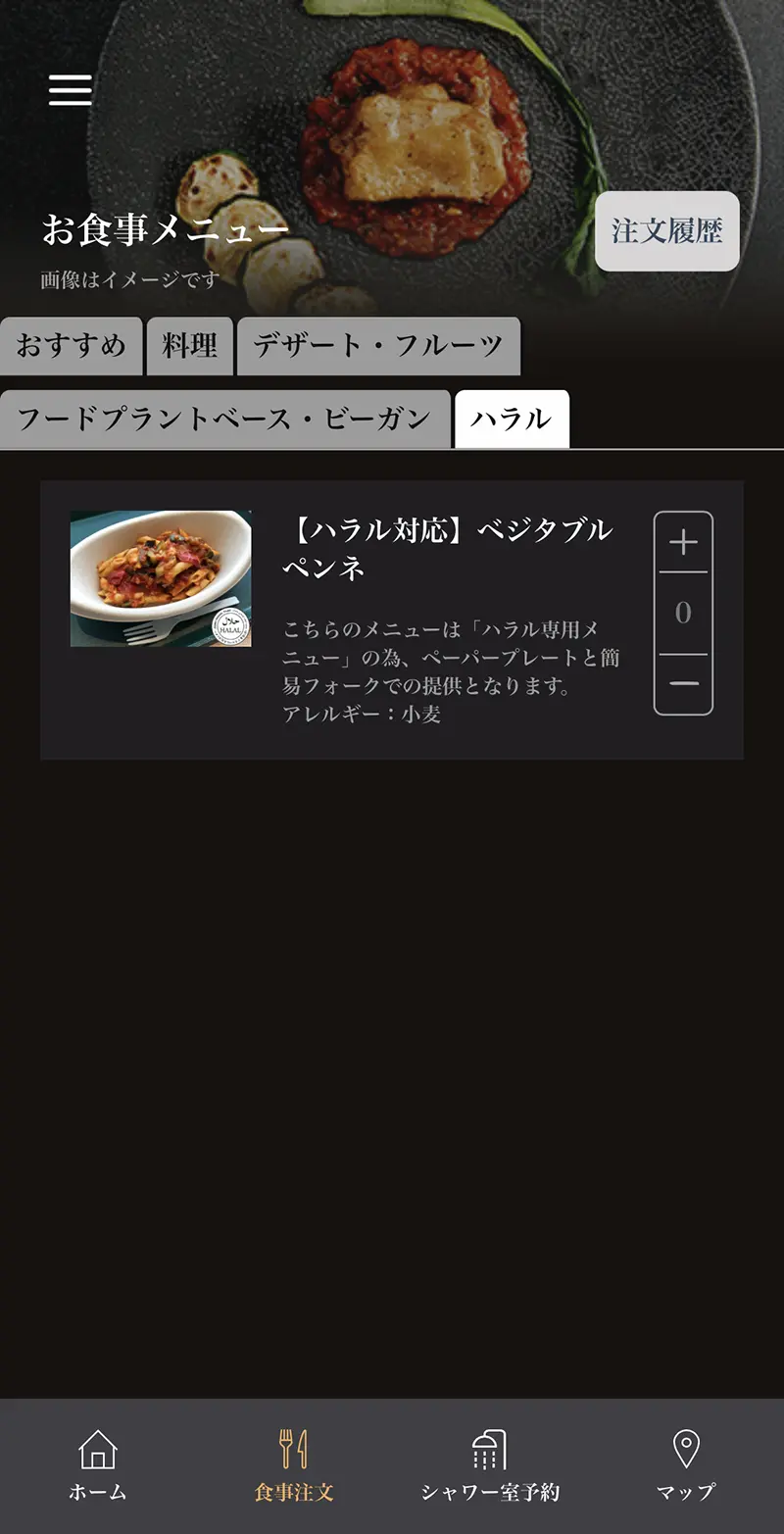Open the 食事注文 tab
Image resolution: width=784 pixels, height=1534 pixels.
coord(294,1465)
